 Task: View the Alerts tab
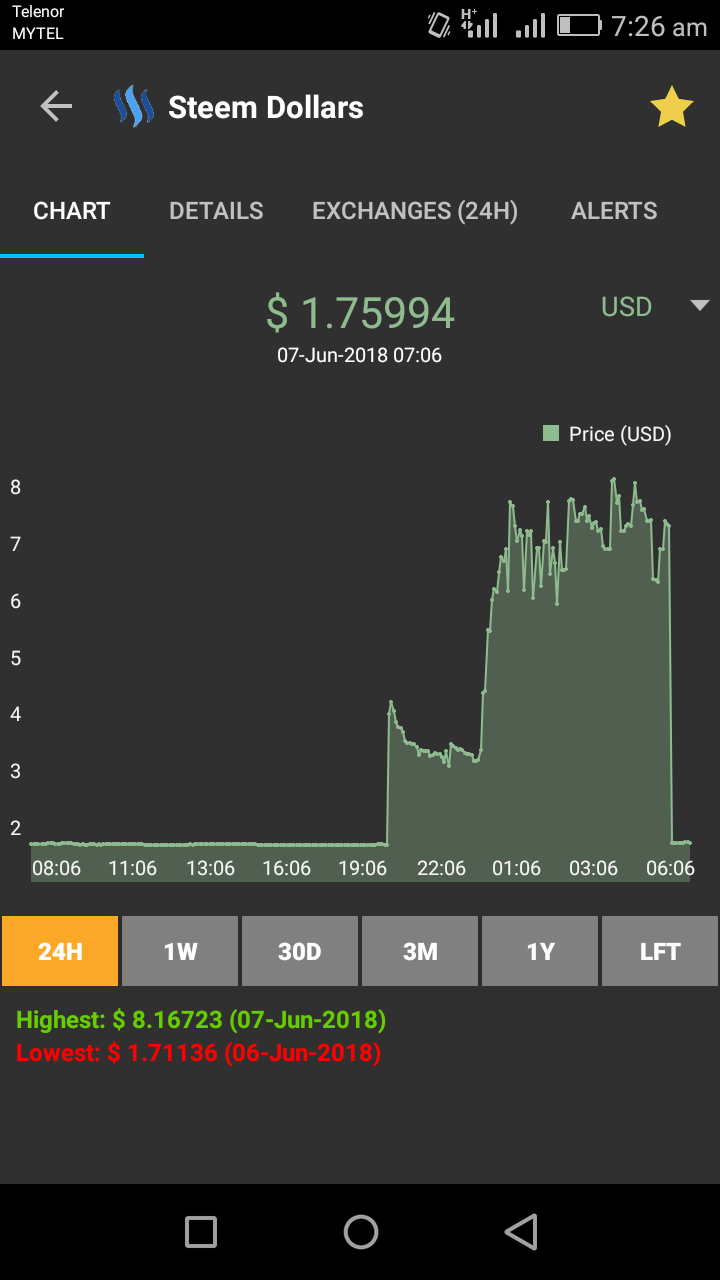pos(614,211)
